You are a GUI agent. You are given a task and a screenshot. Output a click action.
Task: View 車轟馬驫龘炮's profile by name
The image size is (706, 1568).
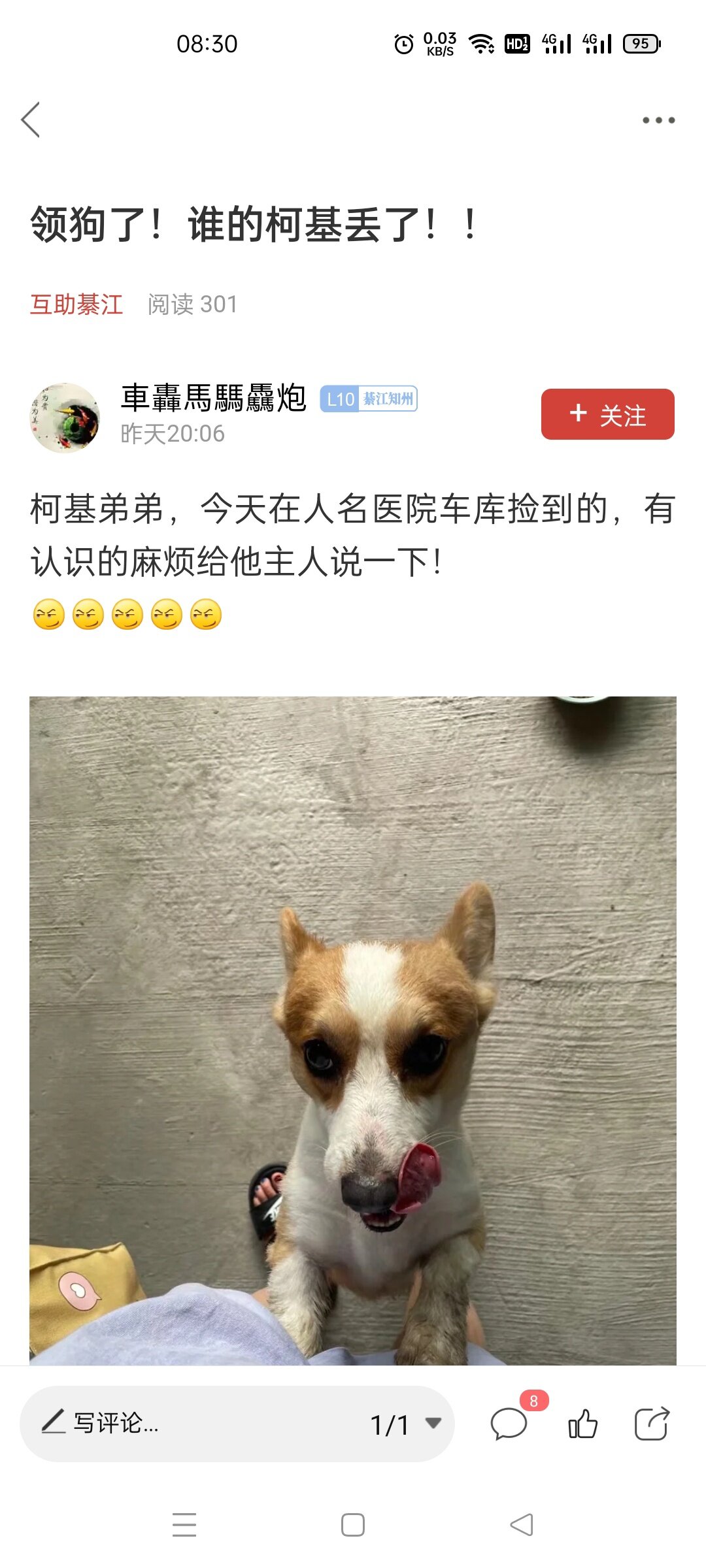coord(213,398)
